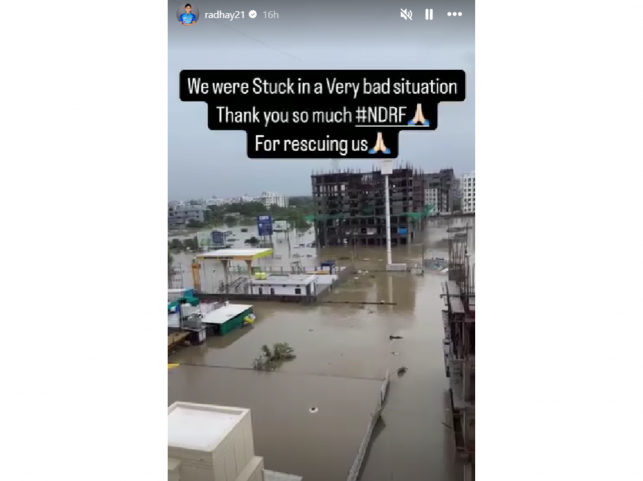Unmute the story audio
Viewport: 643px width, 481px height.
[x=406, y=15]
